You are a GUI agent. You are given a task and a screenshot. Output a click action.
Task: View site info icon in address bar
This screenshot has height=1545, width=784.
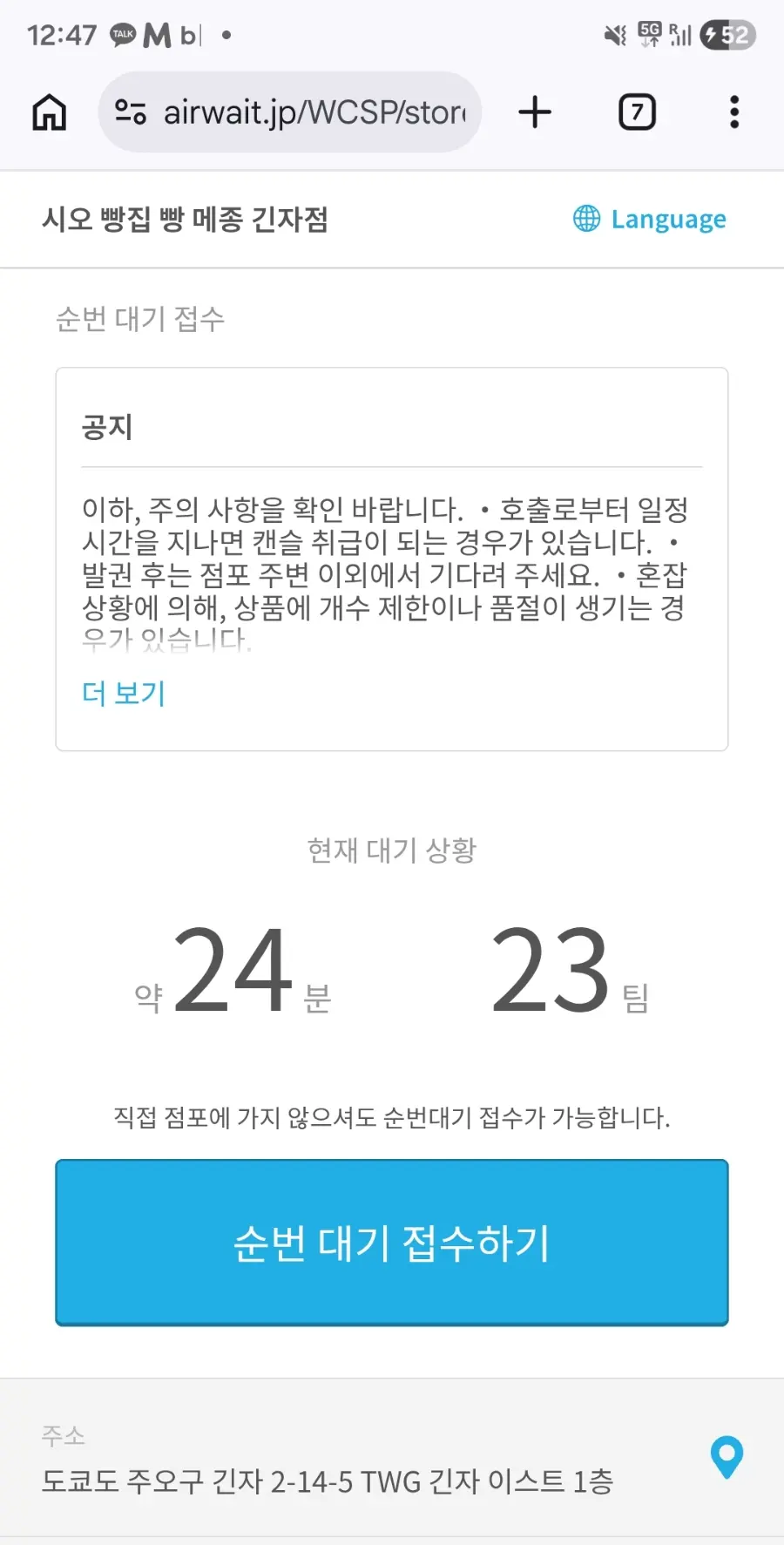coord(131,112)
